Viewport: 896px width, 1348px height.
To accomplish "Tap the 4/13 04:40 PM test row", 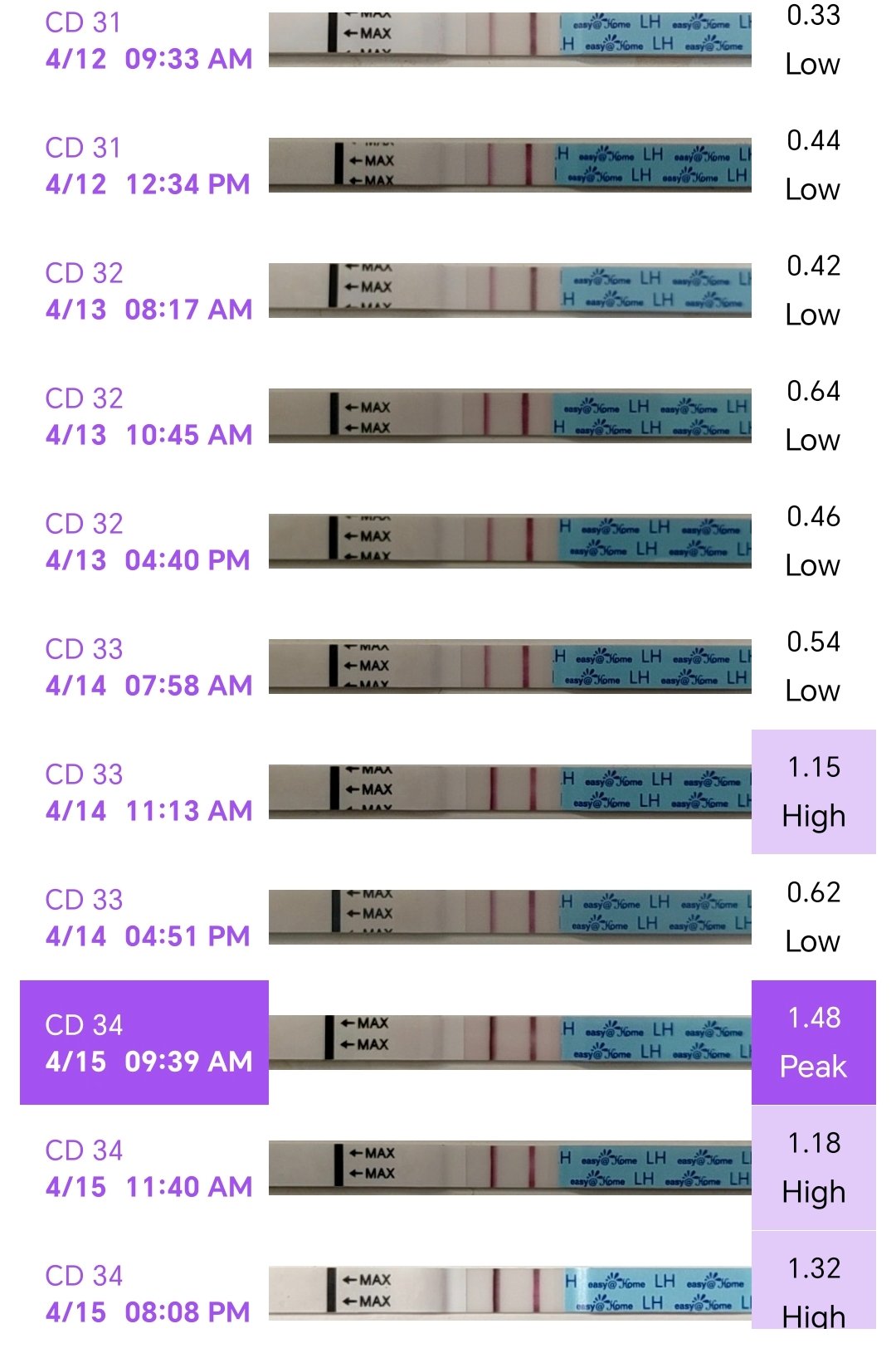I will click(x=149, y=543).
